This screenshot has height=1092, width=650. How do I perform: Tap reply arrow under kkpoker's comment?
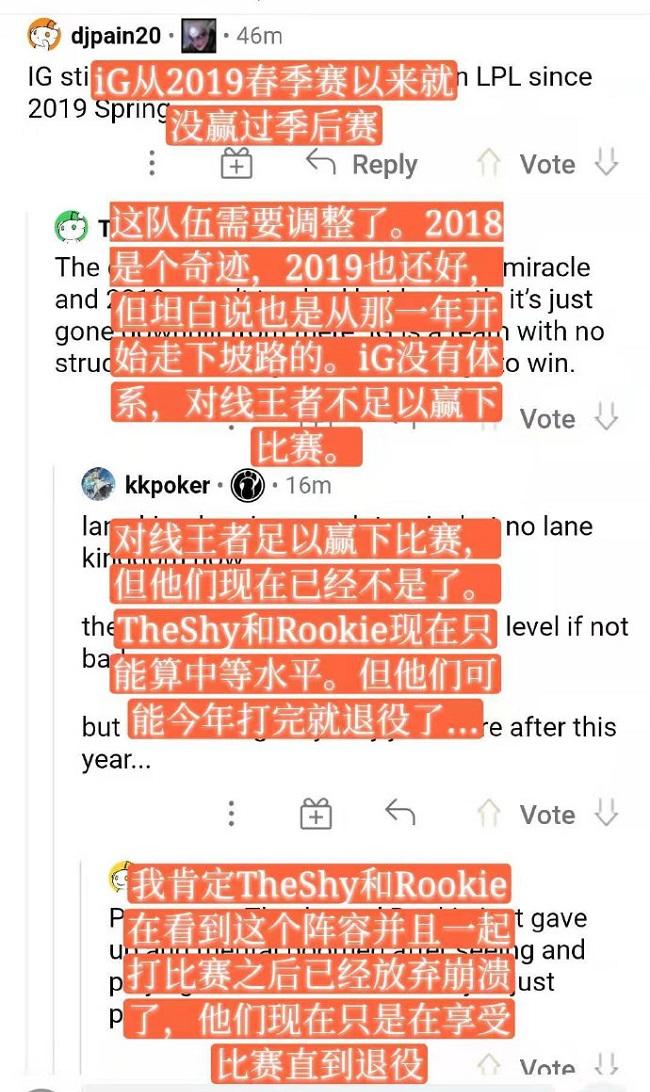400,812
